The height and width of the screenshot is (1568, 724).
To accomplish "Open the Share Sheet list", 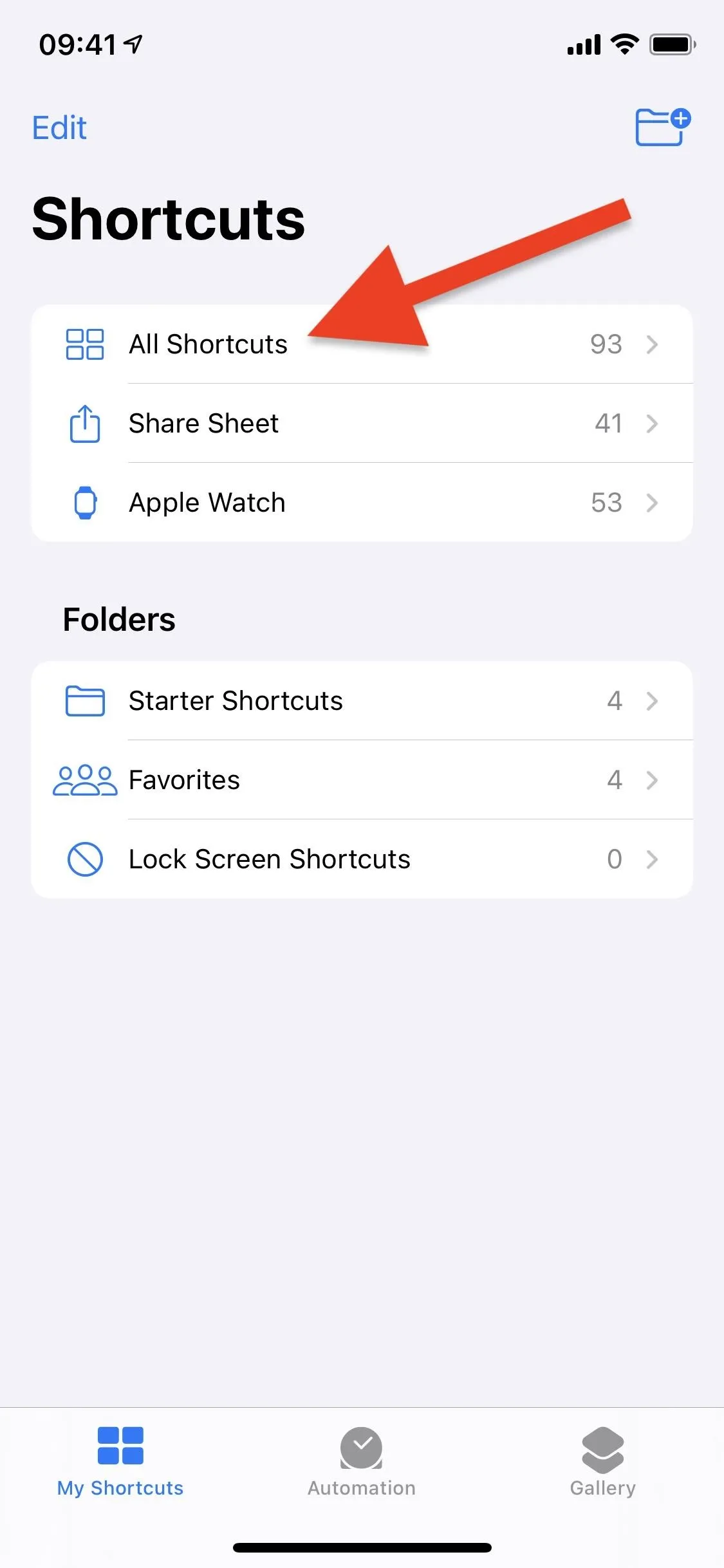I will pos(362,423).
